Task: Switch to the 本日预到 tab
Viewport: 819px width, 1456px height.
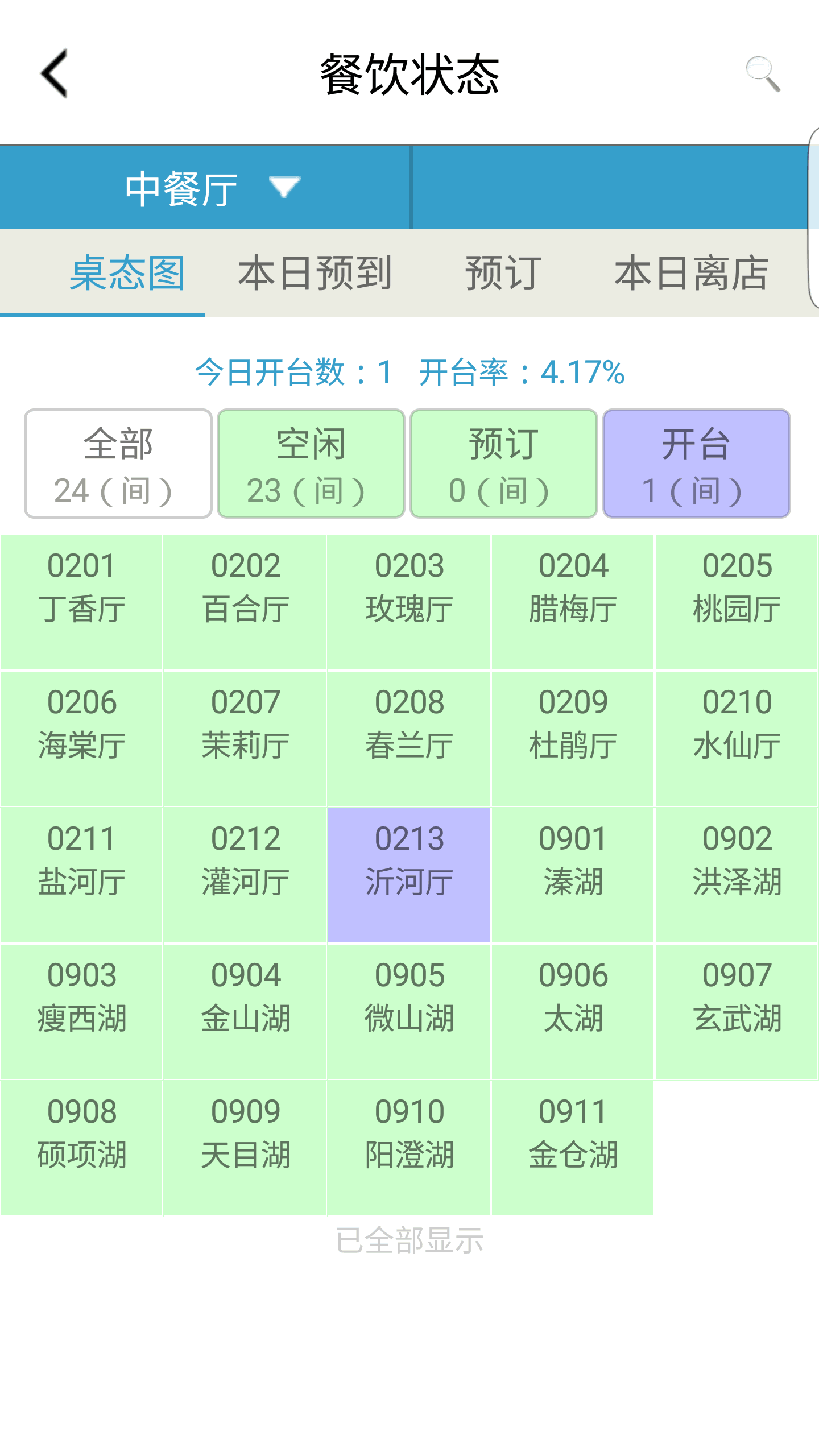Action: tap(315, 274)
